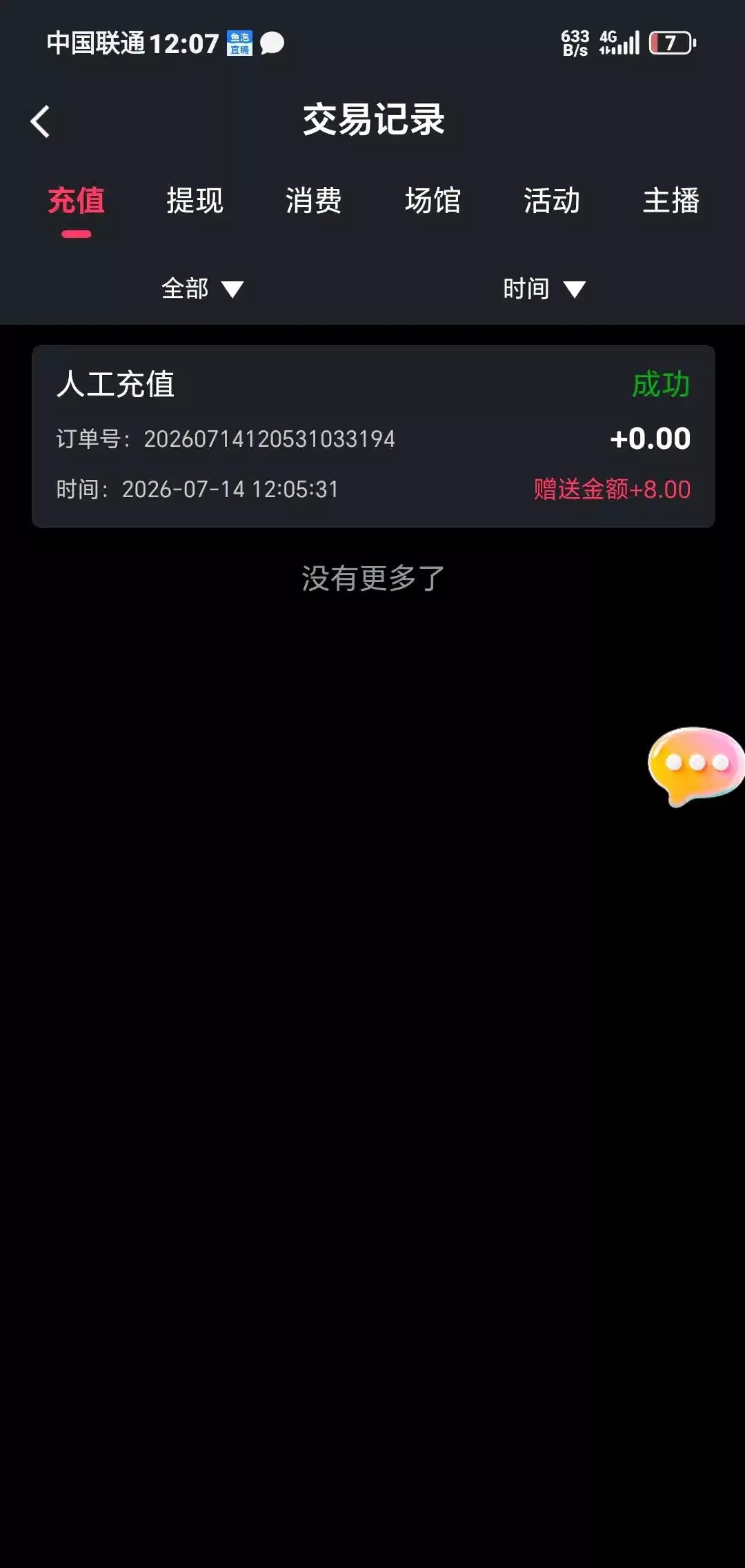
Task: Expand the 全部 filter dropdown
Action: (x=202, y=289)
